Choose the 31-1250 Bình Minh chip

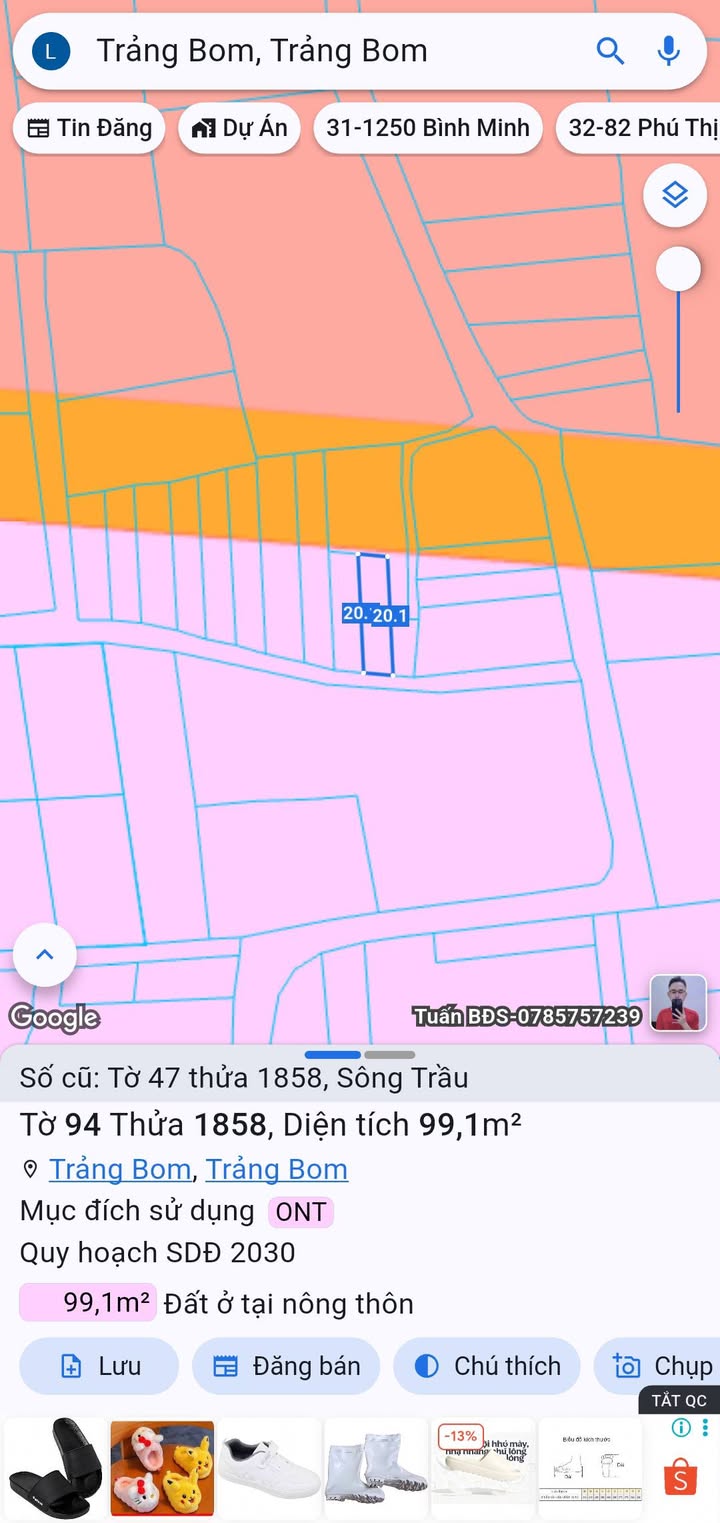coord(427,128)
